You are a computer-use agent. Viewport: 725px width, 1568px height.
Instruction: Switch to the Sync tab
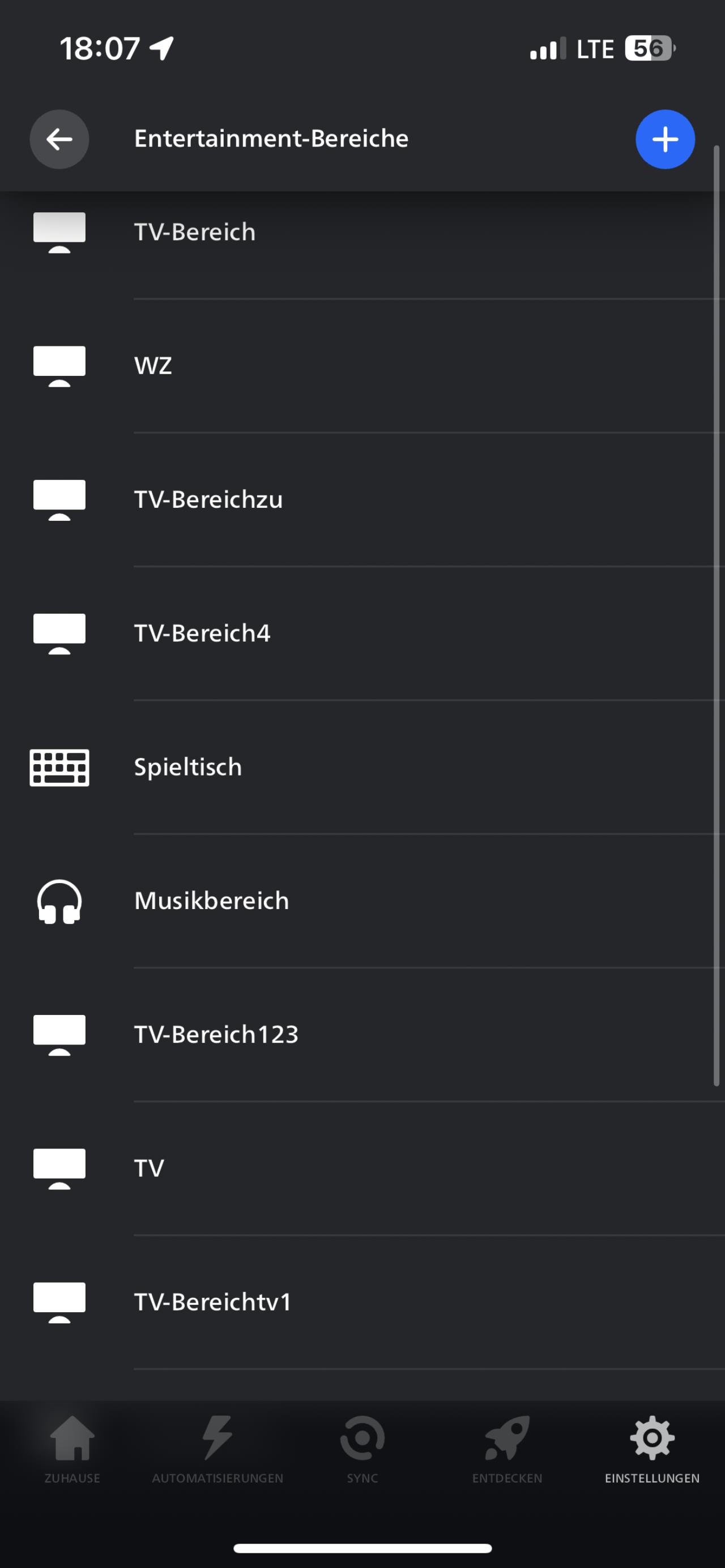[x=362, y=1450]
